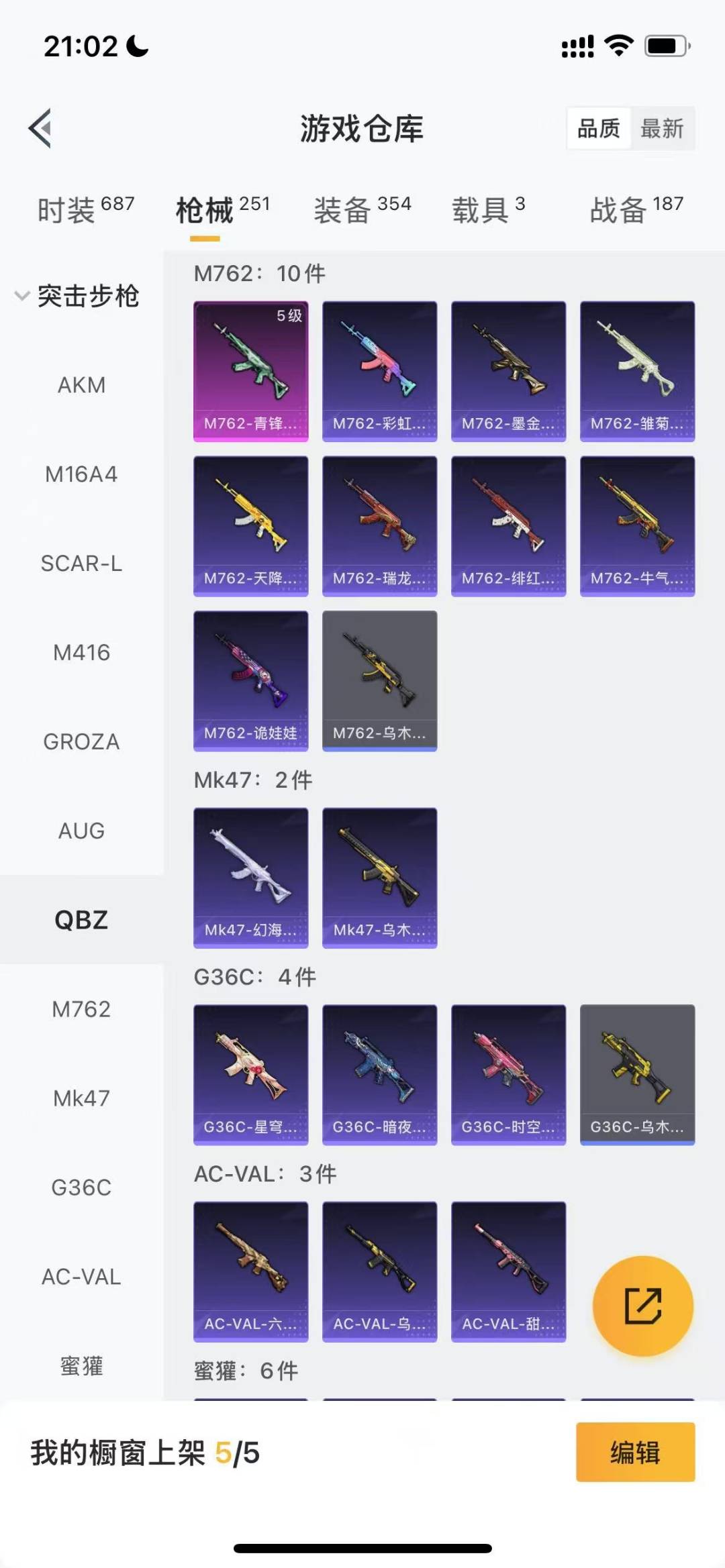Open the M762-青锋 level 5 skin

tap(251, 371)
